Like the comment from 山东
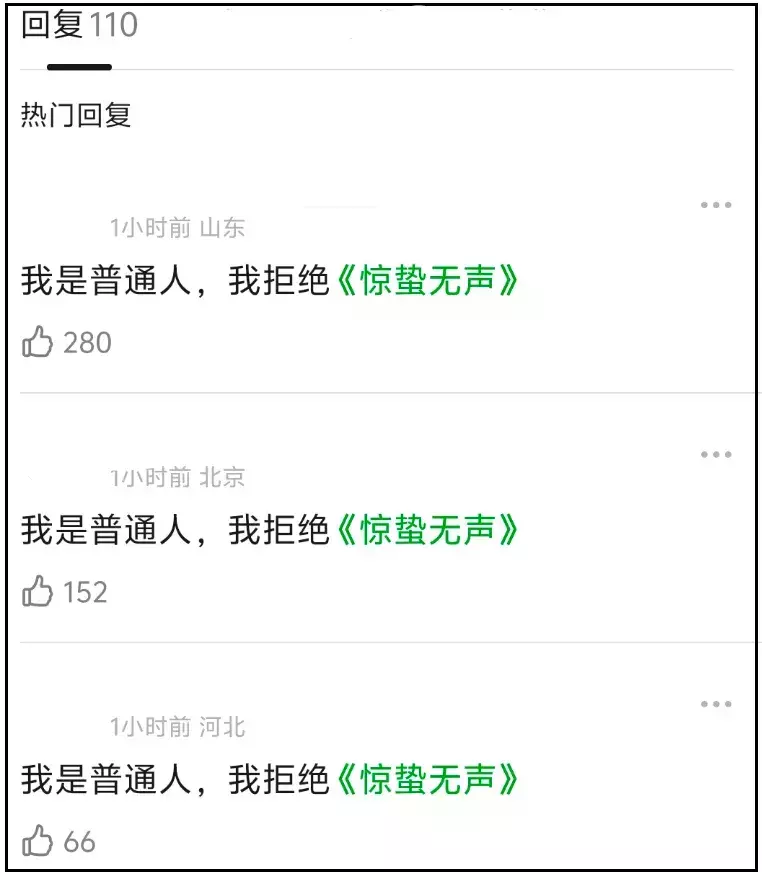Viewport: 762px width, 872px height. [38, 343]
